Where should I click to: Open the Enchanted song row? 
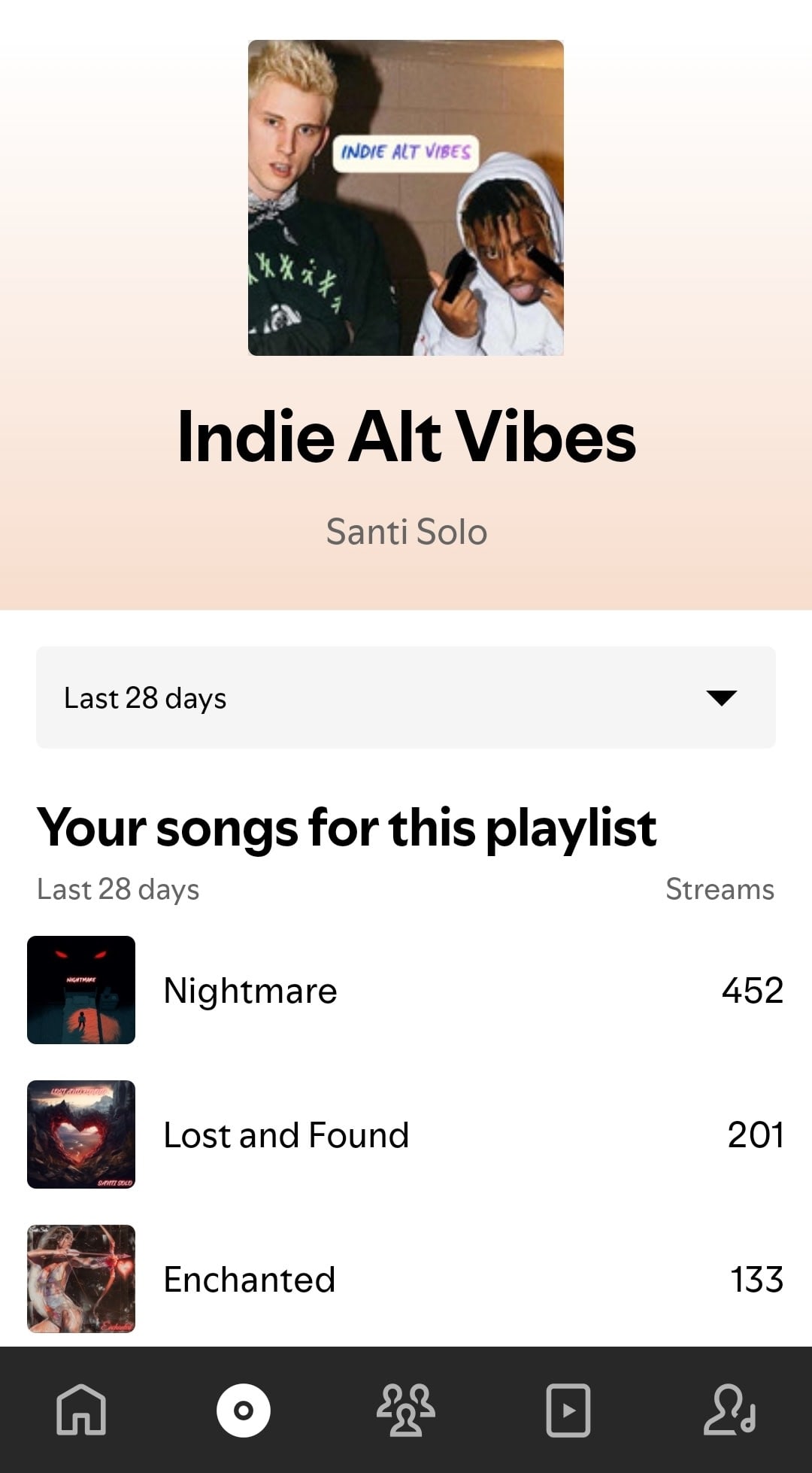click(406, 1279)
